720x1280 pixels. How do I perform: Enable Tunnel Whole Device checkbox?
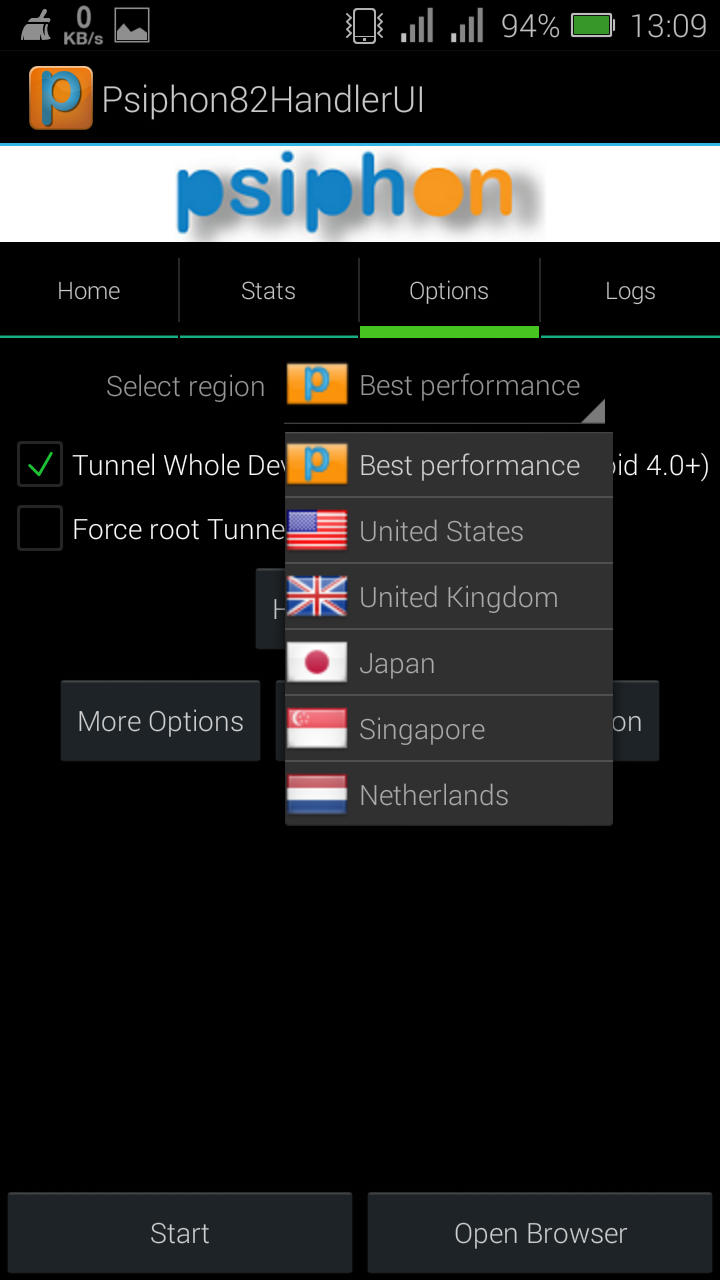click(x=39, y=464)
